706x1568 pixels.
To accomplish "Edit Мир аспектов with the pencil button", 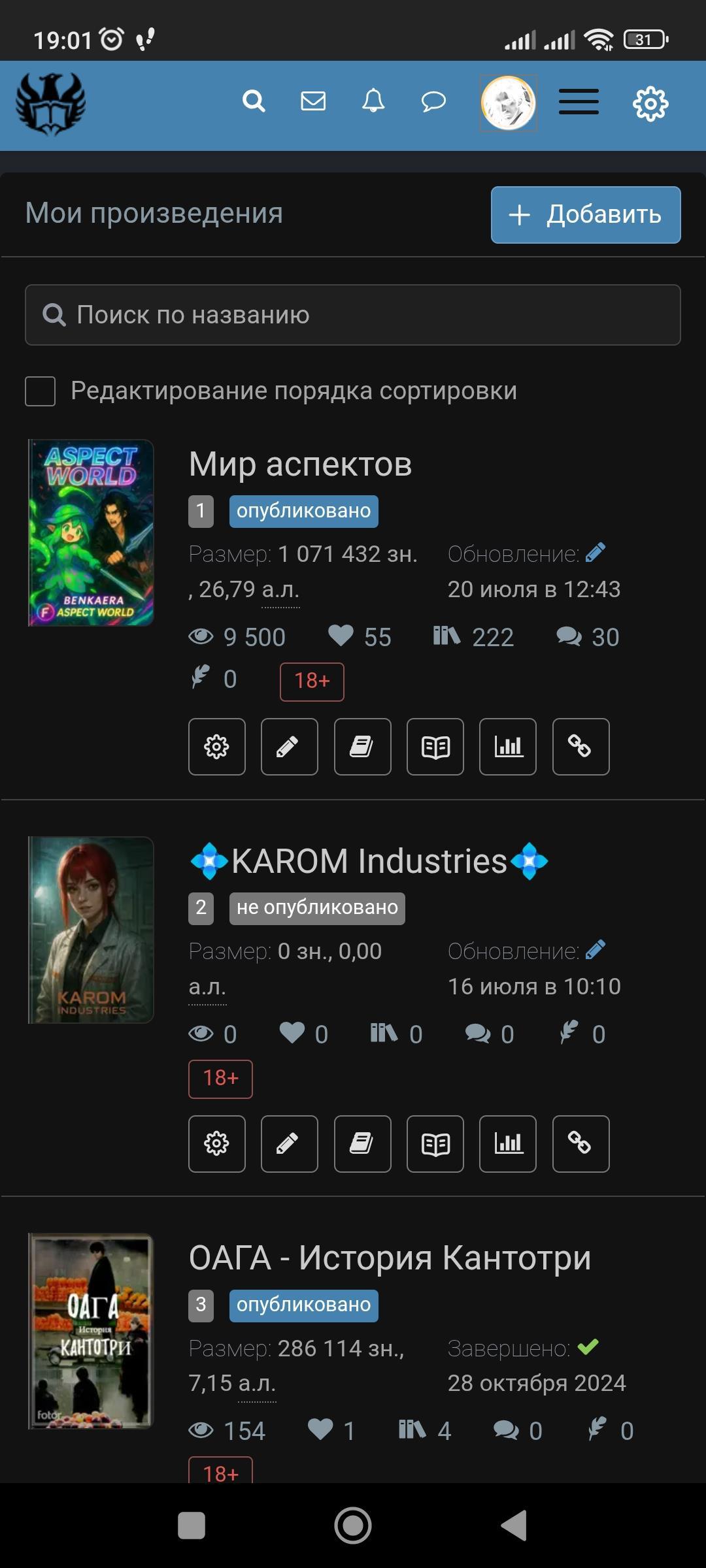I will 290,747.
